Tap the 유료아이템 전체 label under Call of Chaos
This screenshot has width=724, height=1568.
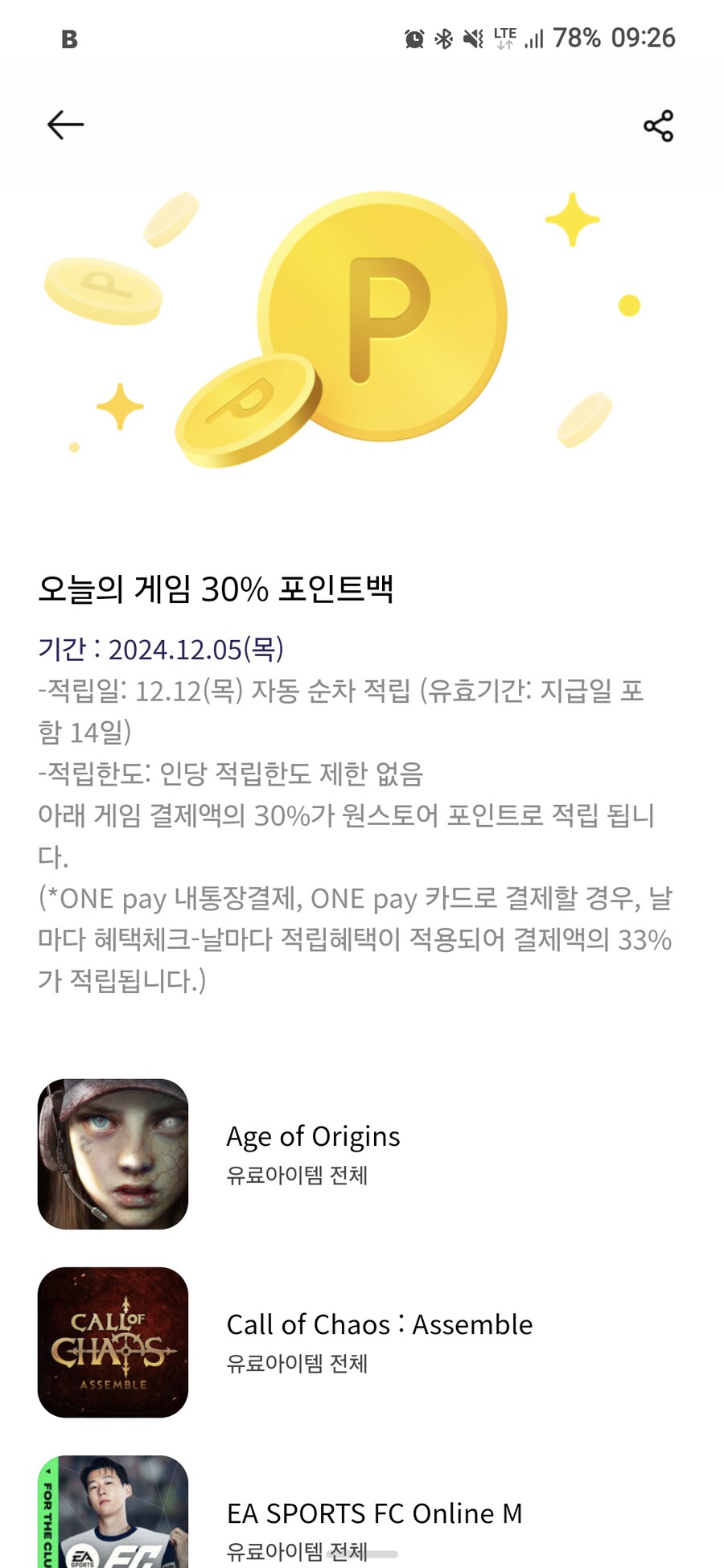tap(296, 1365)
